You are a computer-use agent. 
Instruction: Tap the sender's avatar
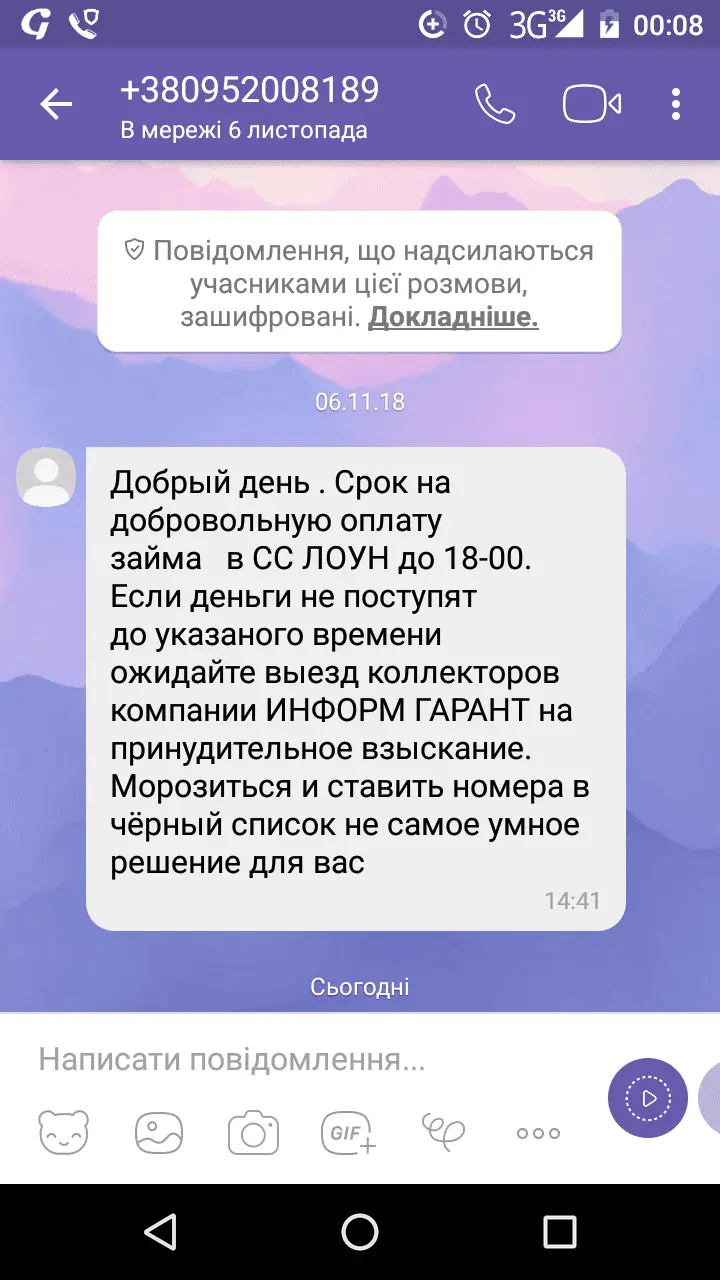coord(46,477)
